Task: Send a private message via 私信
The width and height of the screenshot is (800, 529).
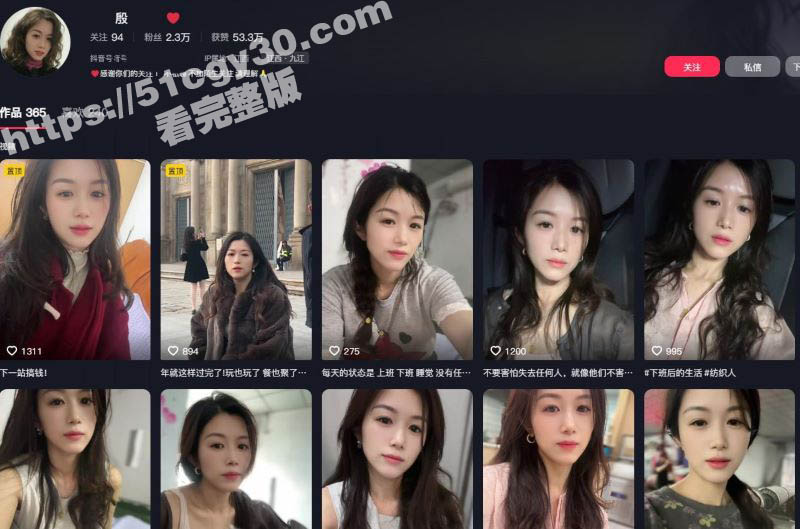Action: [752, 67]
